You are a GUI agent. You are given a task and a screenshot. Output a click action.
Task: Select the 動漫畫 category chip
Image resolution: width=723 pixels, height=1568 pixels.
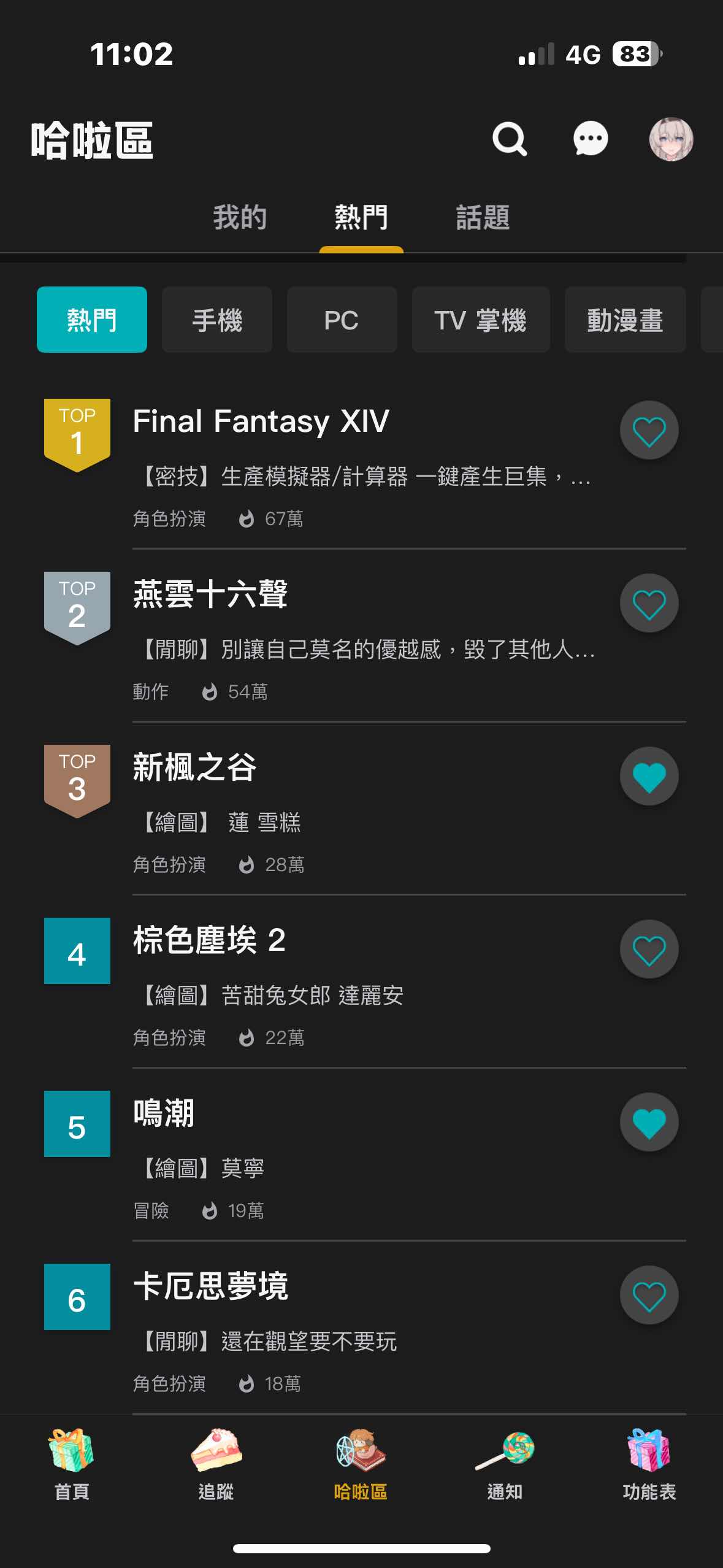[625, 320]
